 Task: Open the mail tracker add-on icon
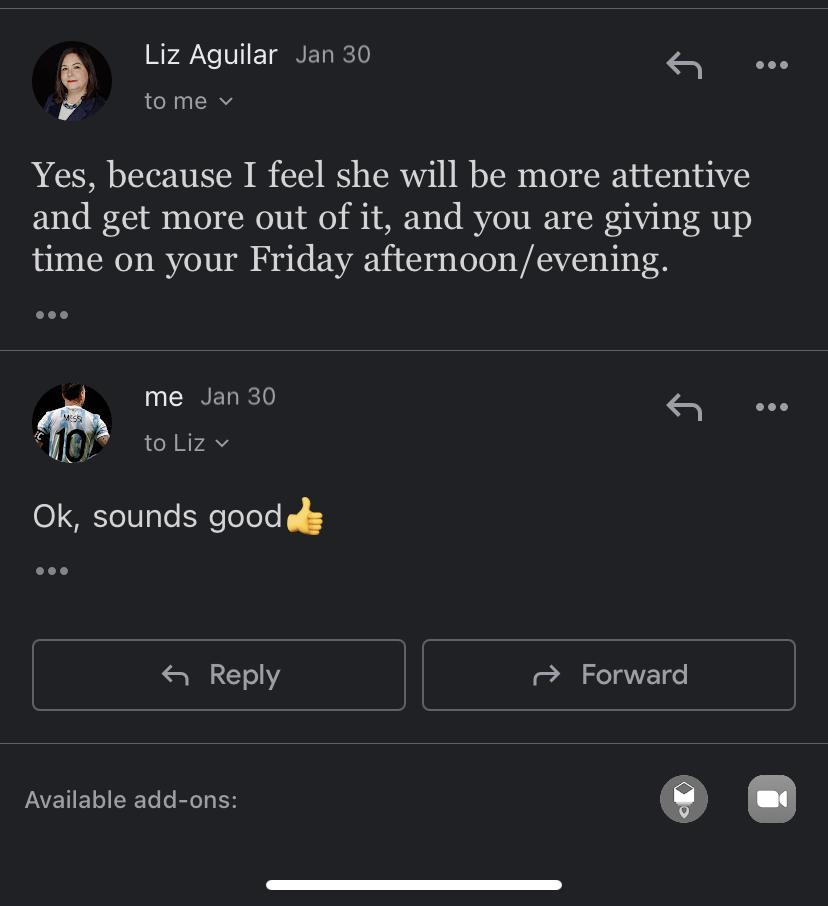click(x=684, y=799)
